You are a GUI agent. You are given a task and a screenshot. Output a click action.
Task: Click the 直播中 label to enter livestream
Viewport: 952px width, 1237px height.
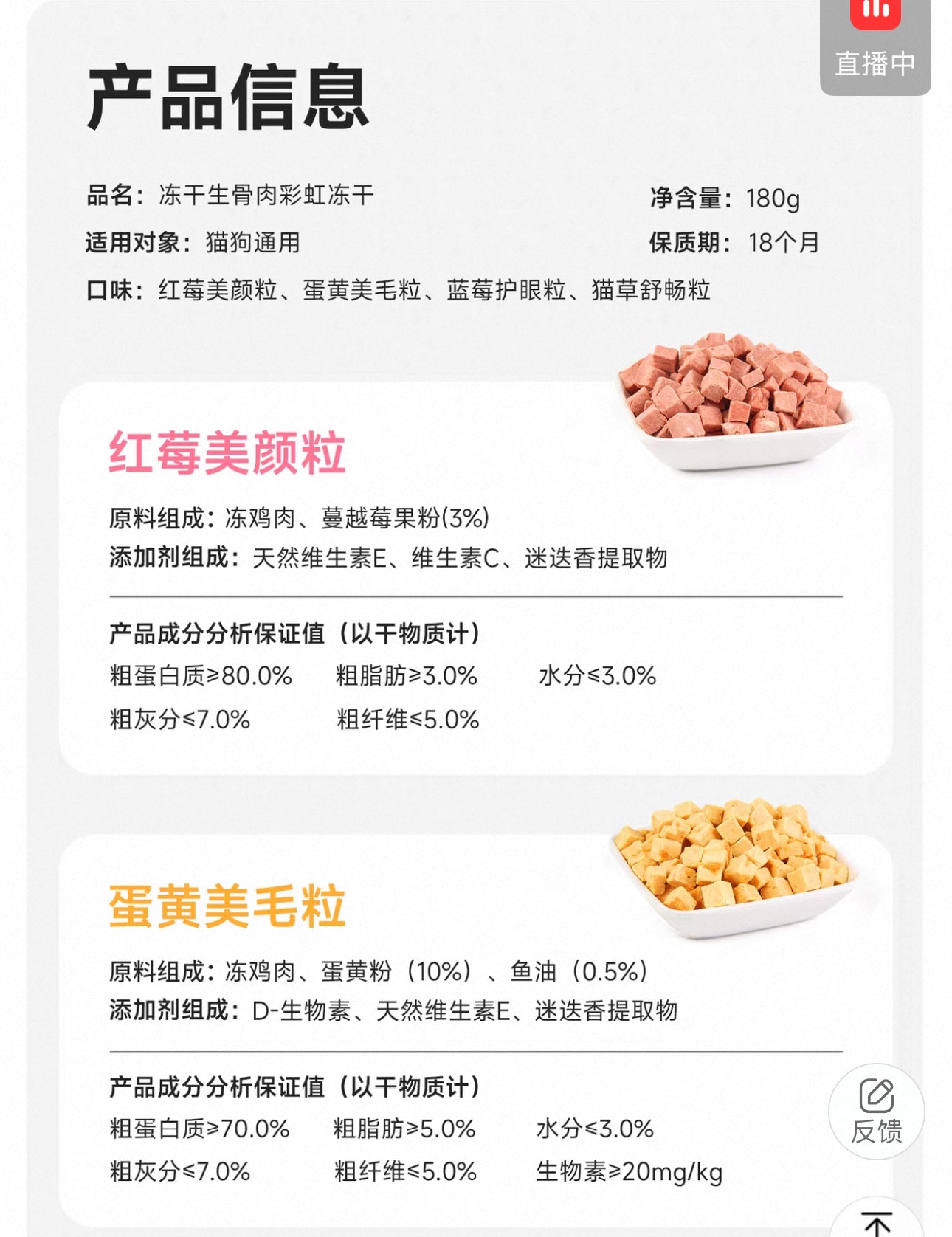[876, 64]
